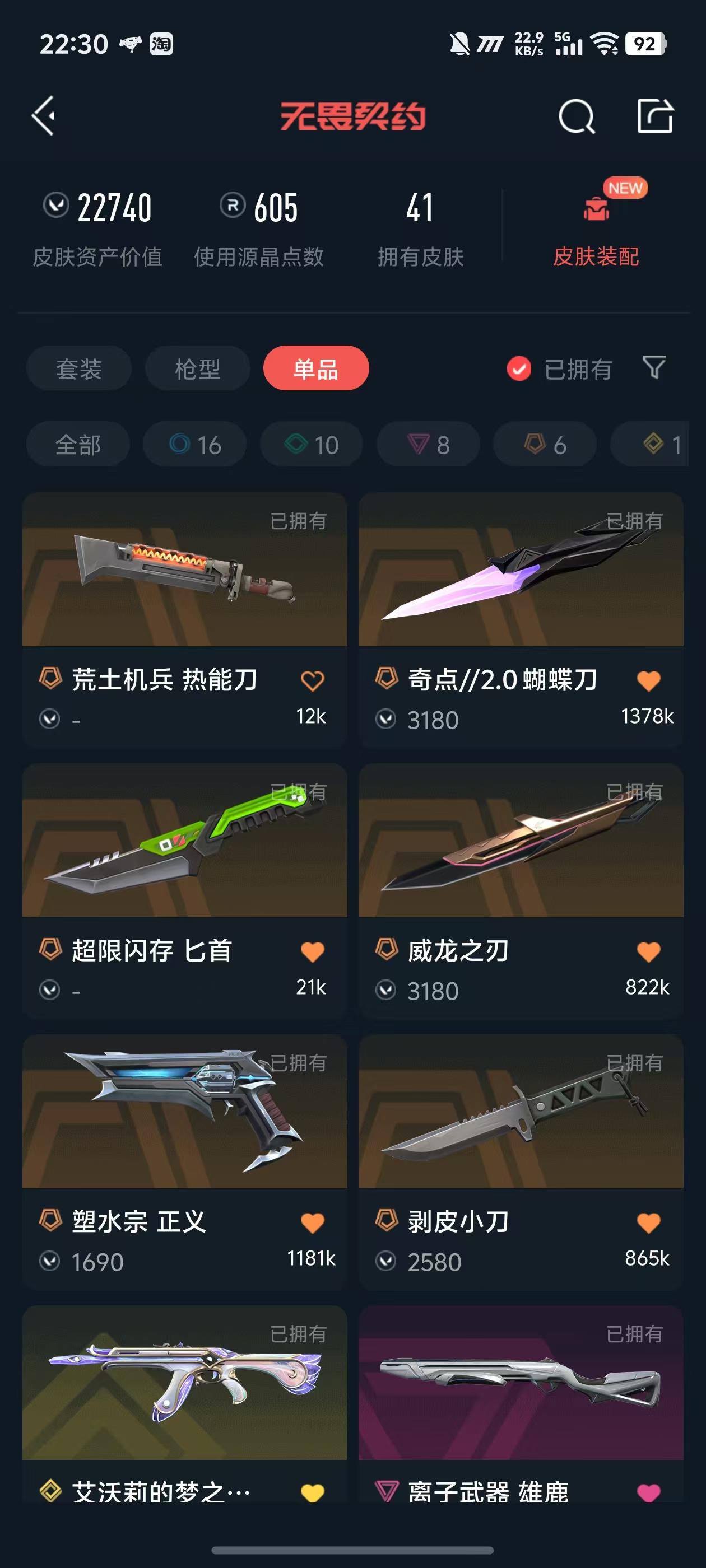The height and width of the screenshot is (1568, 706).
Task: Open the 塑水宗 正义 skin card
Action: click(184, 1112)
